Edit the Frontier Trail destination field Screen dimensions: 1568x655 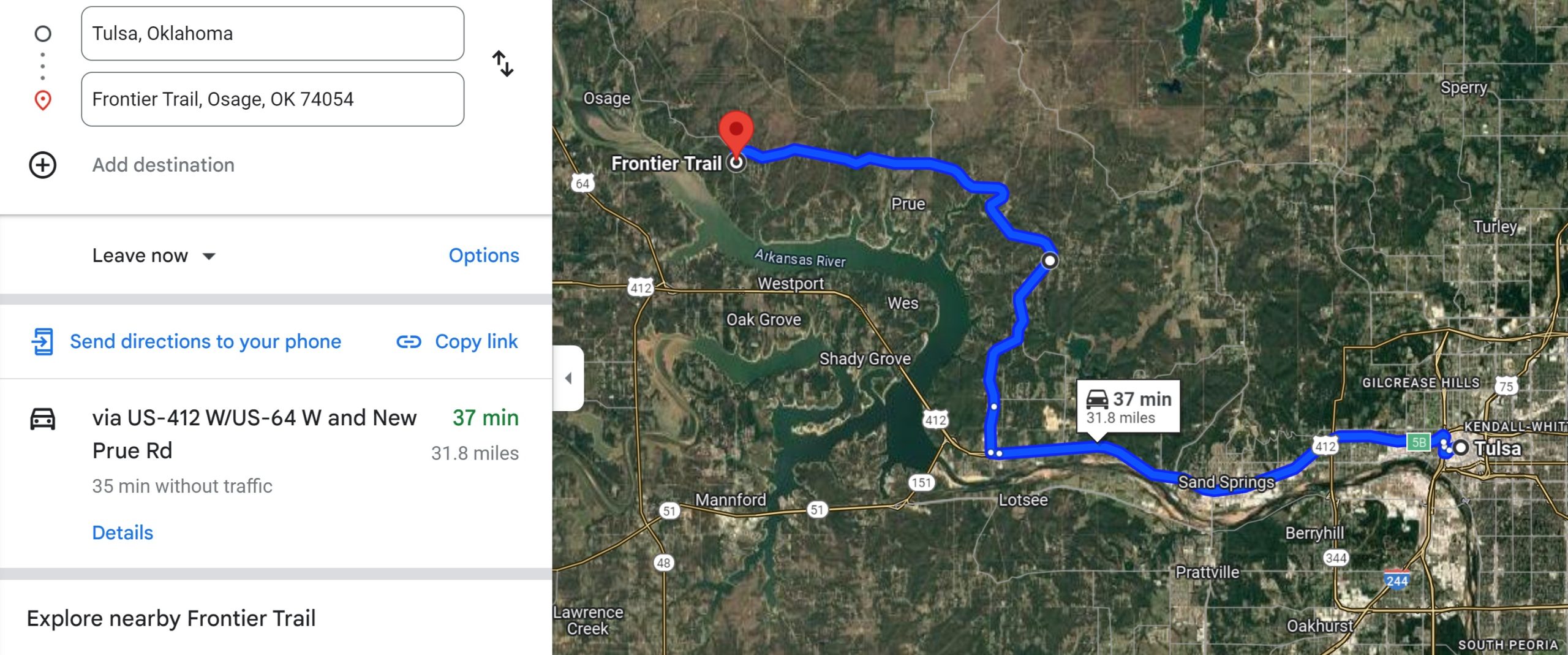click(x=272, y=99)
